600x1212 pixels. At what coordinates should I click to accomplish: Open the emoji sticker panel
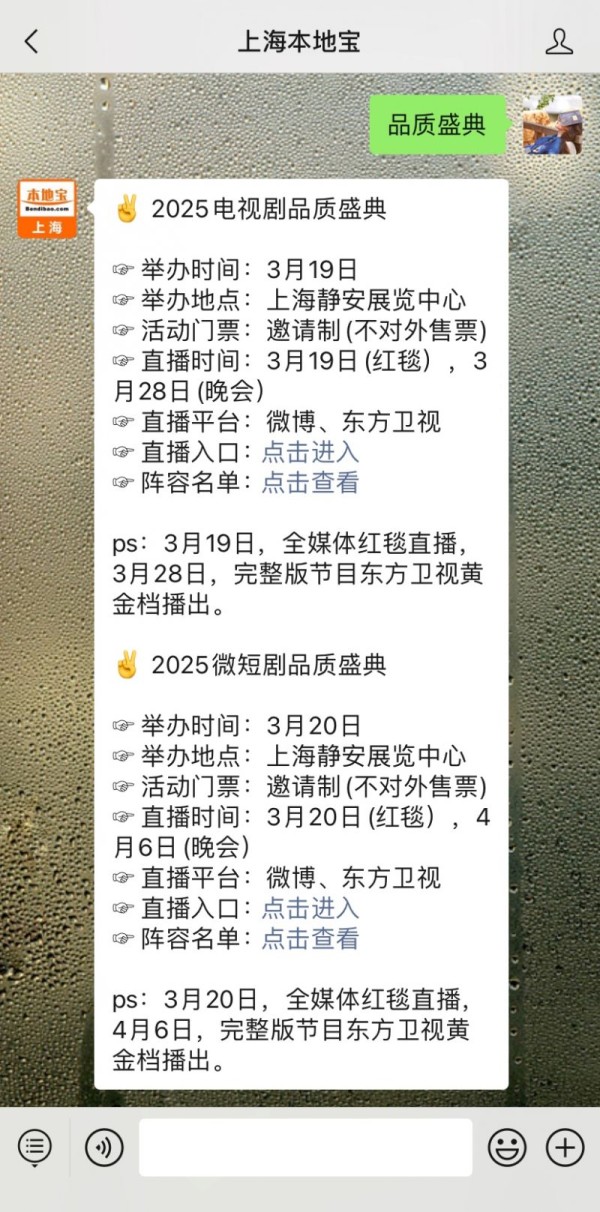pos(507,1147)
